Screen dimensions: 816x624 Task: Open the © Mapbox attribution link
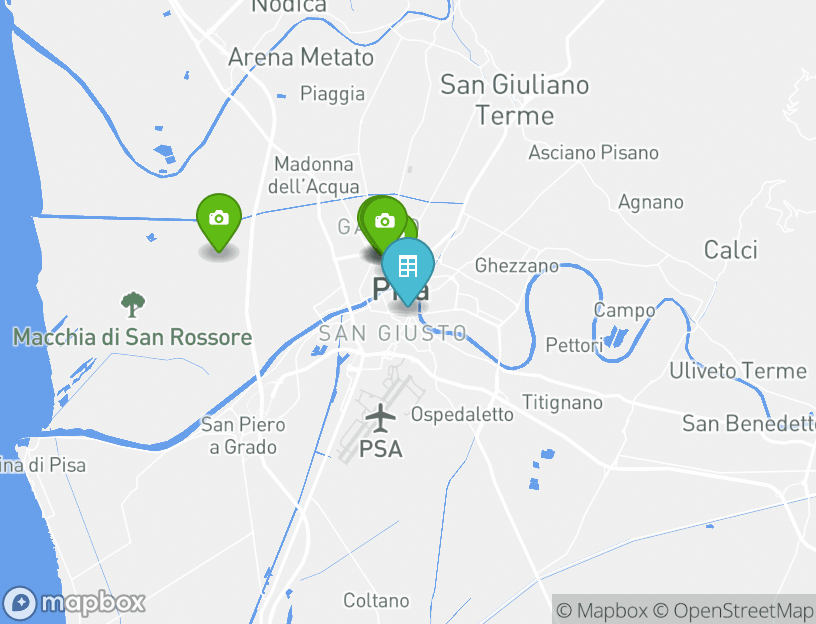[602, 610]
